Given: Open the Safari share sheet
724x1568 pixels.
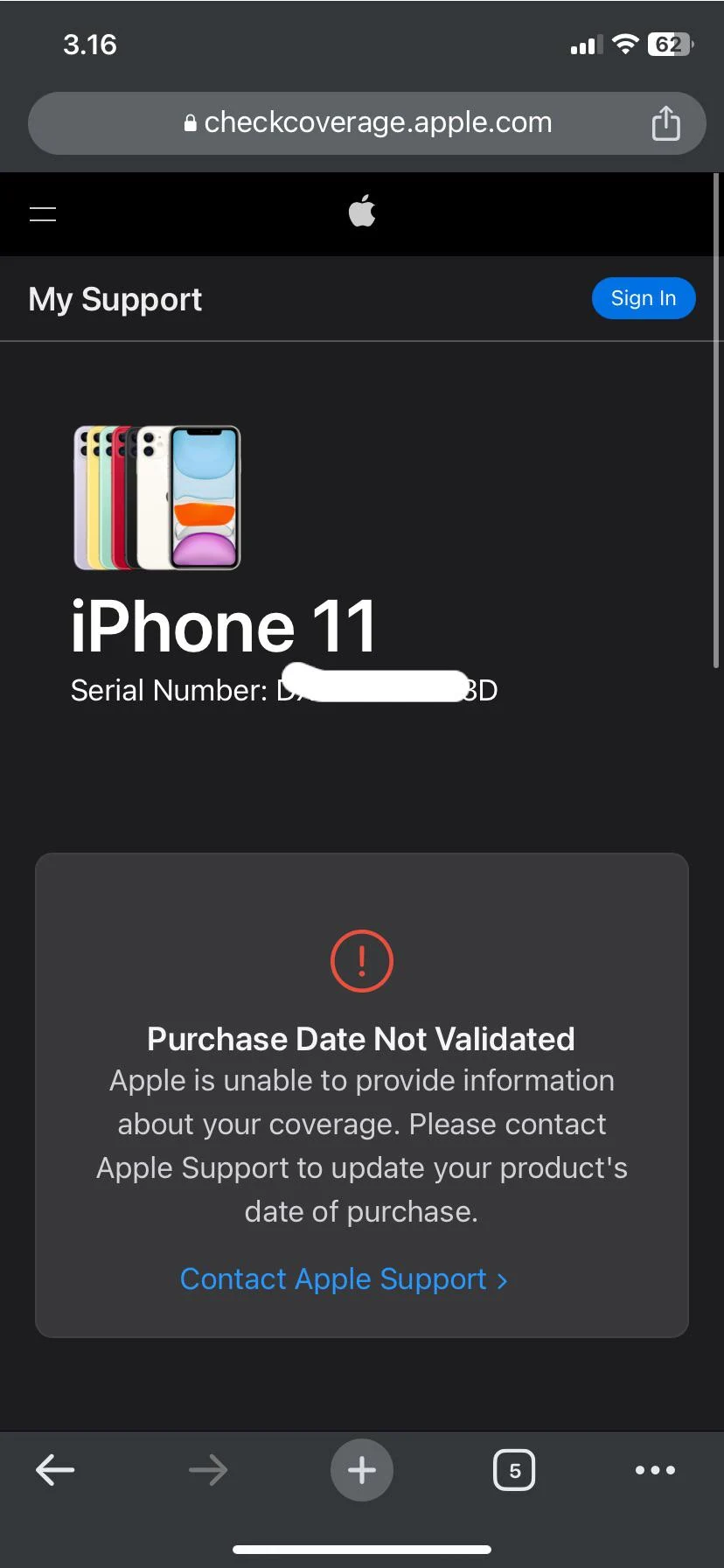Looking at the screenshot, I should click(666, 122).
